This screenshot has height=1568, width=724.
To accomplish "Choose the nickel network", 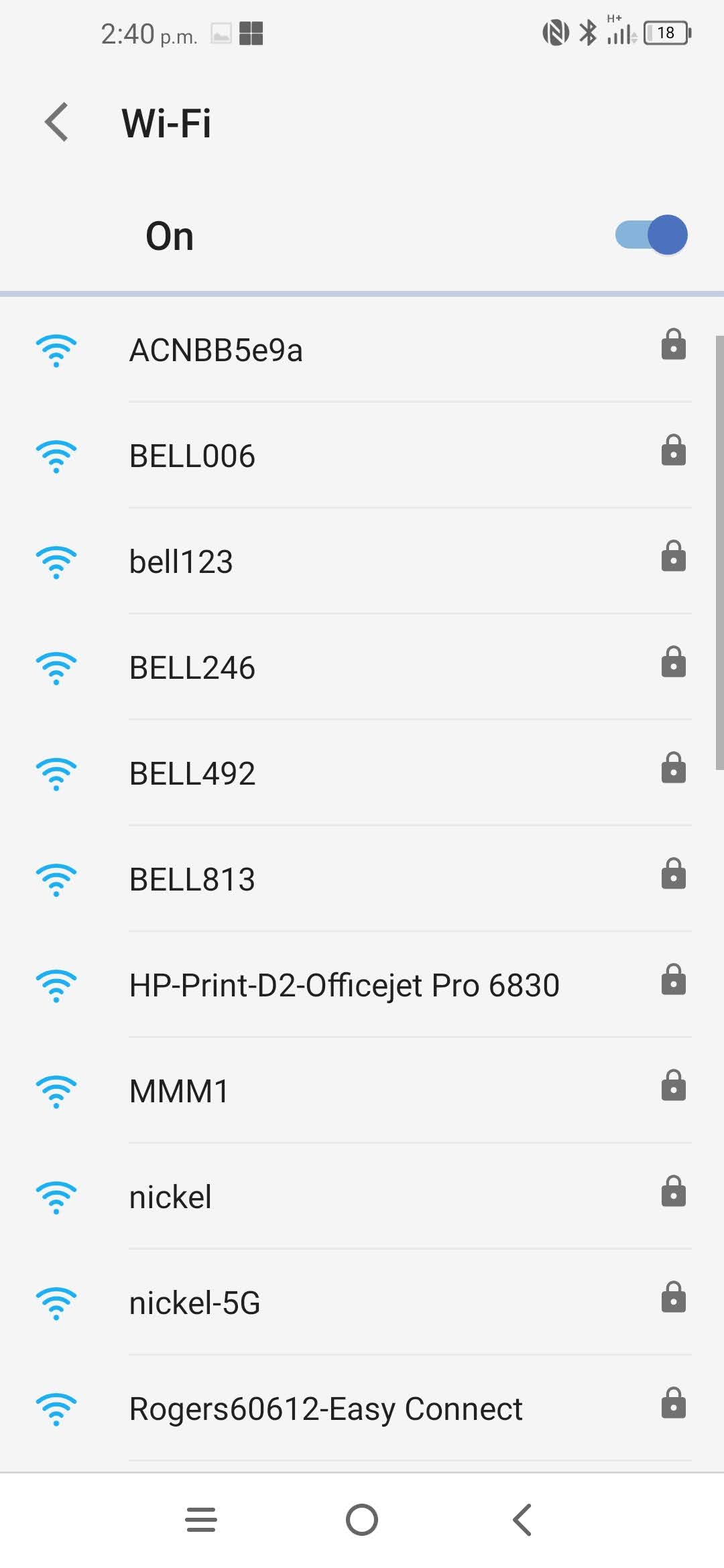I will pyautogui.click(x=170, y=1197).
